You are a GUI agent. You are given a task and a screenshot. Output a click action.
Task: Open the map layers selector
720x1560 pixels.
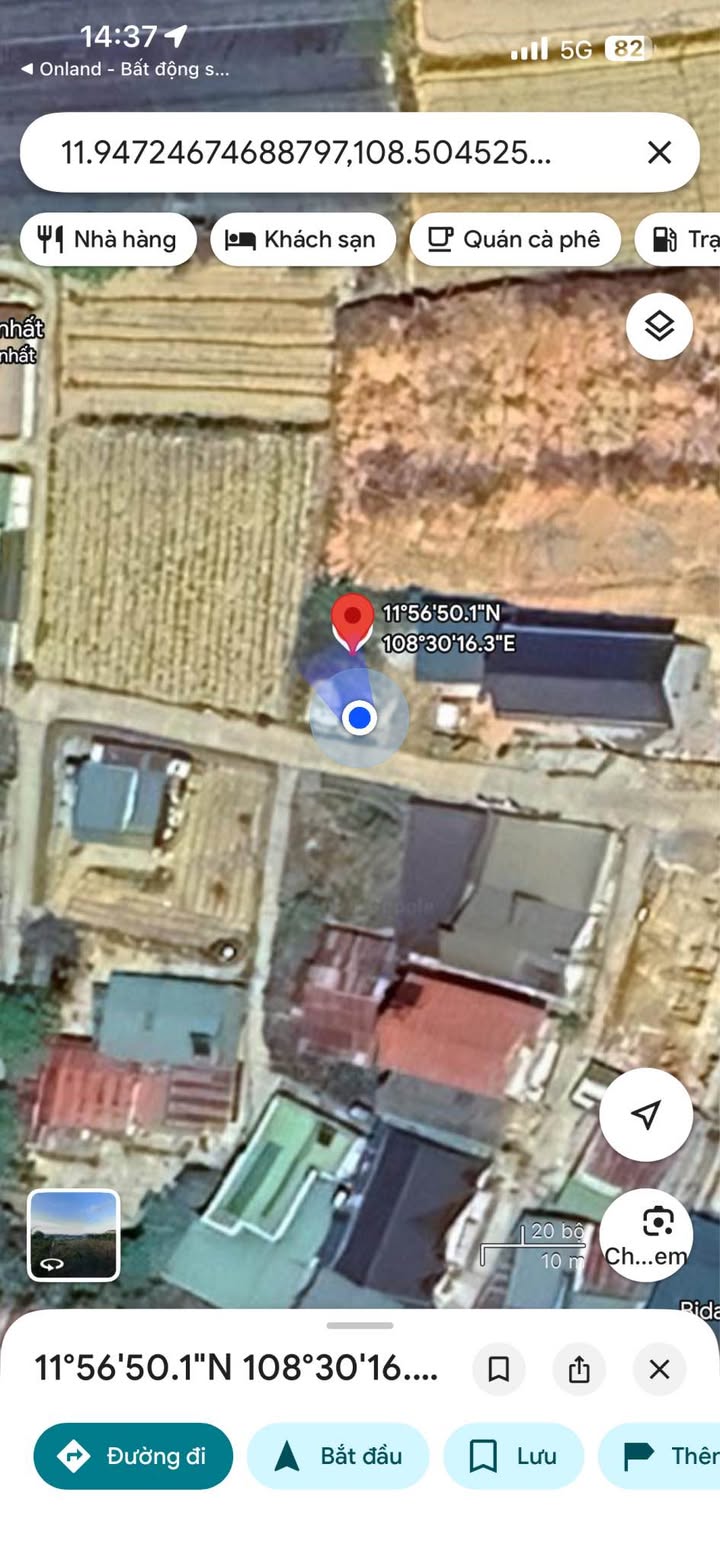(659, 326)
